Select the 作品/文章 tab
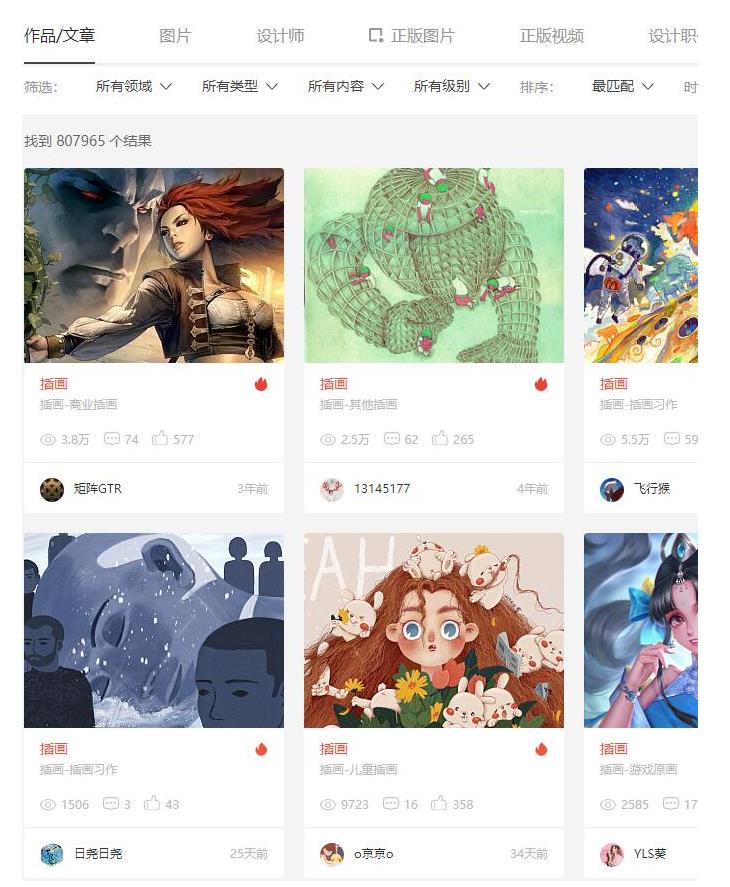The width and height of the screenshot is (730, 887). pyautogui.click(x=60, y=36)
